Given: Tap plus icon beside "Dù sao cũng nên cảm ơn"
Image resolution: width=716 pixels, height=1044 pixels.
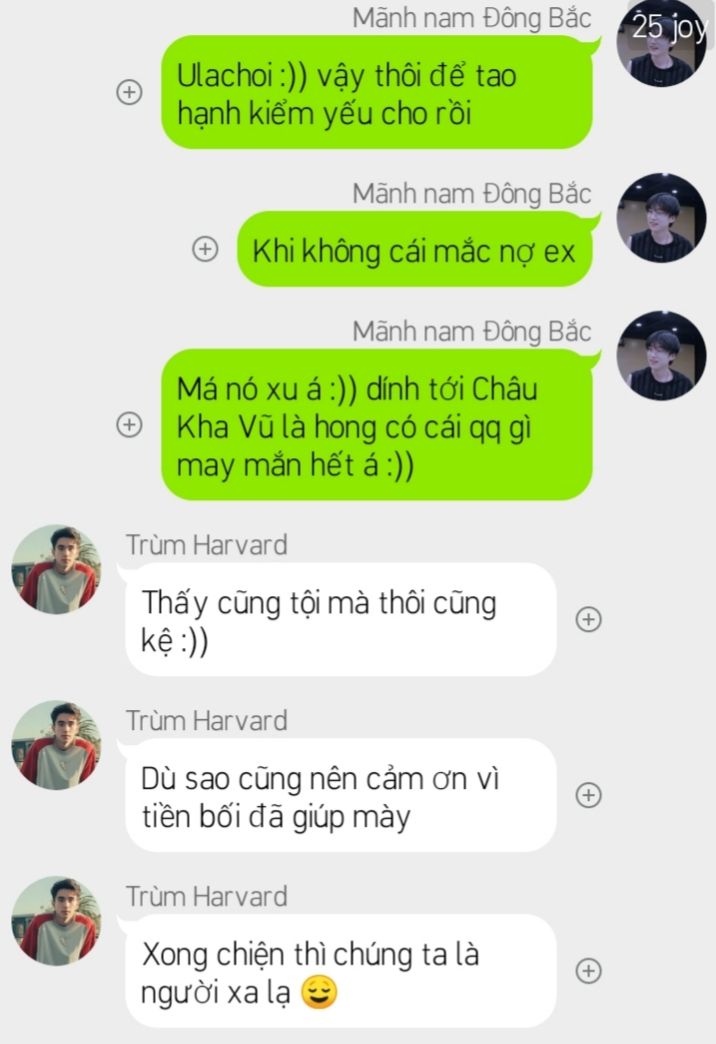Looking at the screenshot, I should click(590, 795).
